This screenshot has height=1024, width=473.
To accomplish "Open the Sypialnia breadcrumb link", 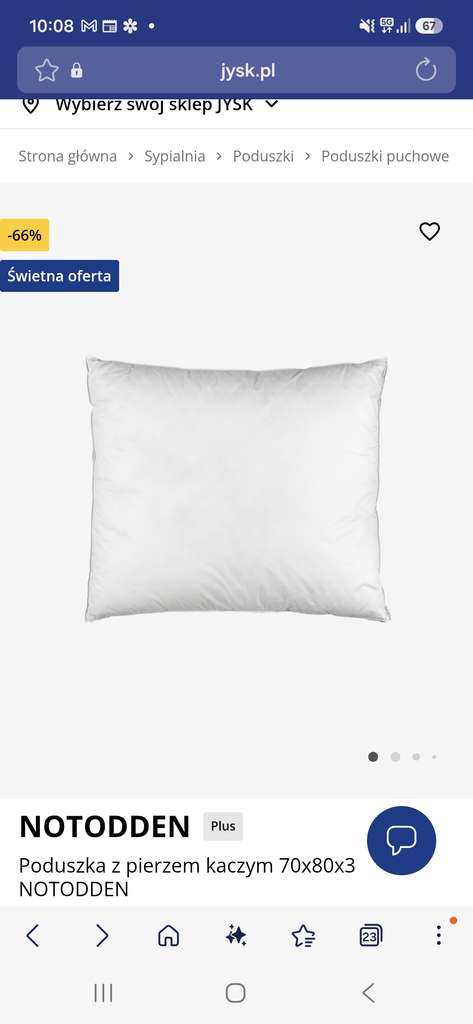I will point(174,156).
